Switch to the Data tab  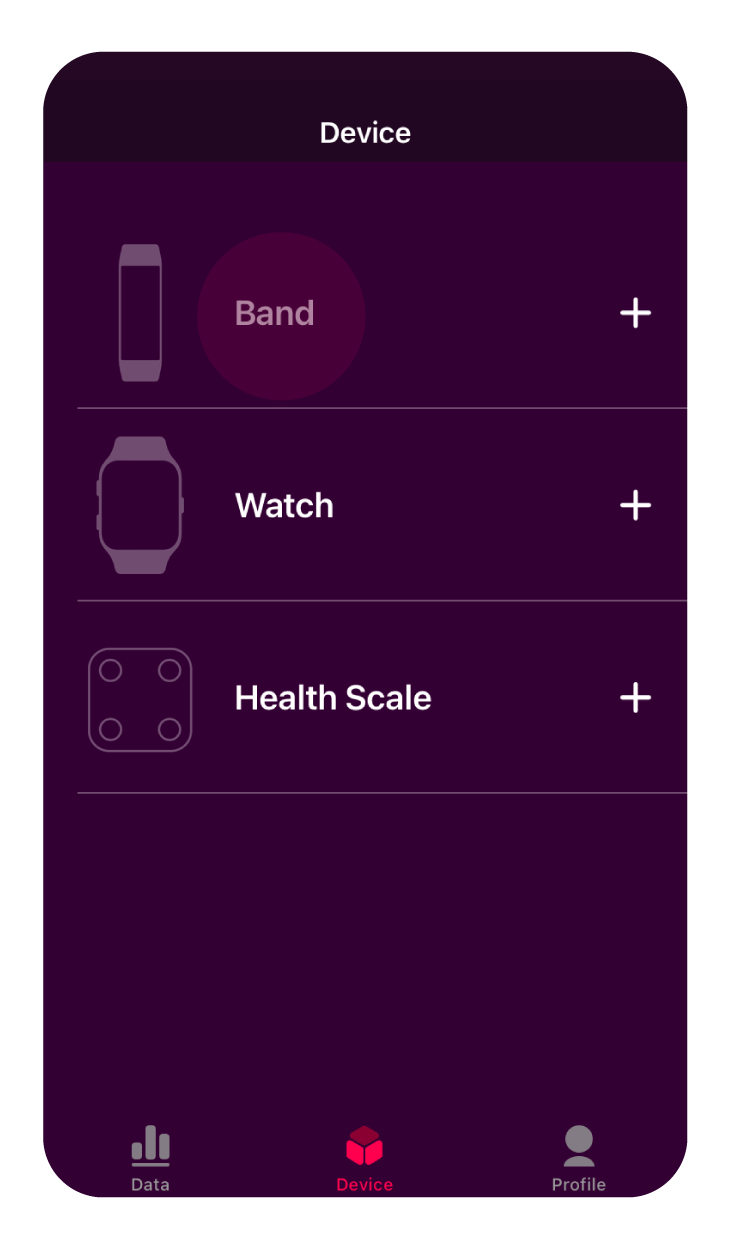click(x=149, y=1157)
